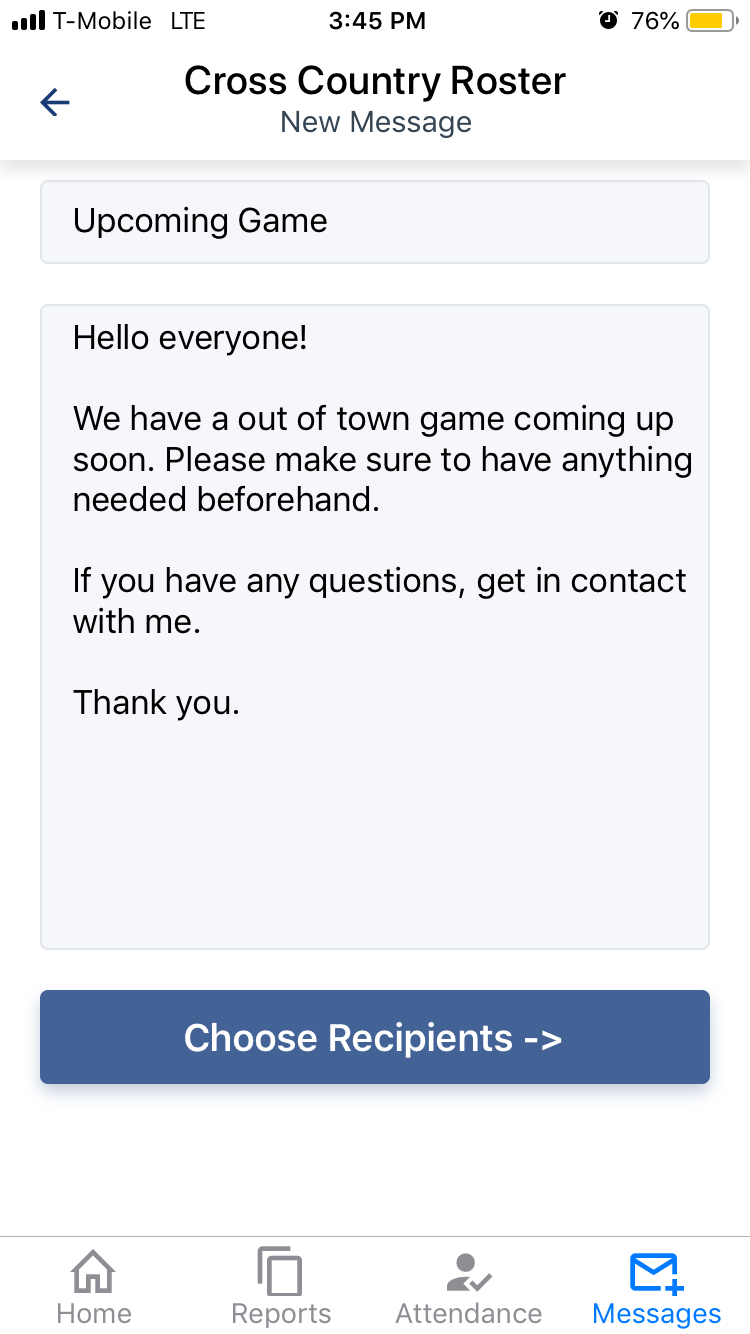Image resolution: width=750 pixels, height=1334 pixels.
Task: Proceed with the Choose Recipients button
Action: 375,1037
